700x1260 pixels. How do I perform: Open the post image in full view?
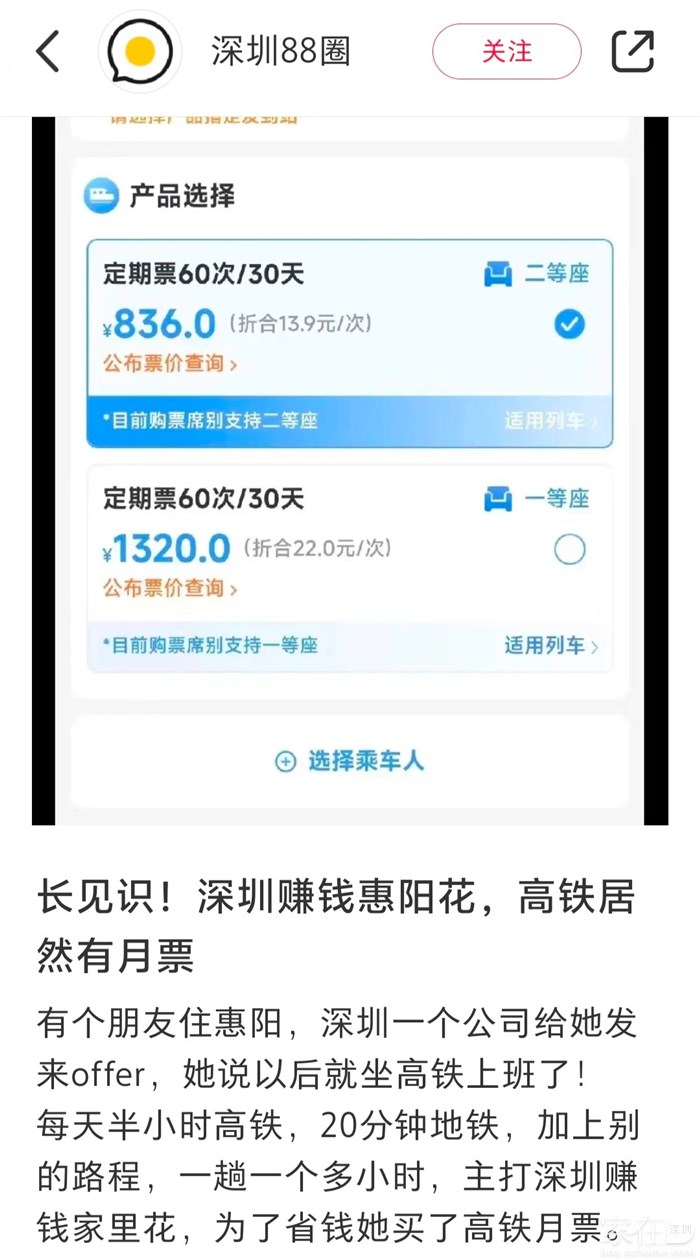tap(350, 470)
